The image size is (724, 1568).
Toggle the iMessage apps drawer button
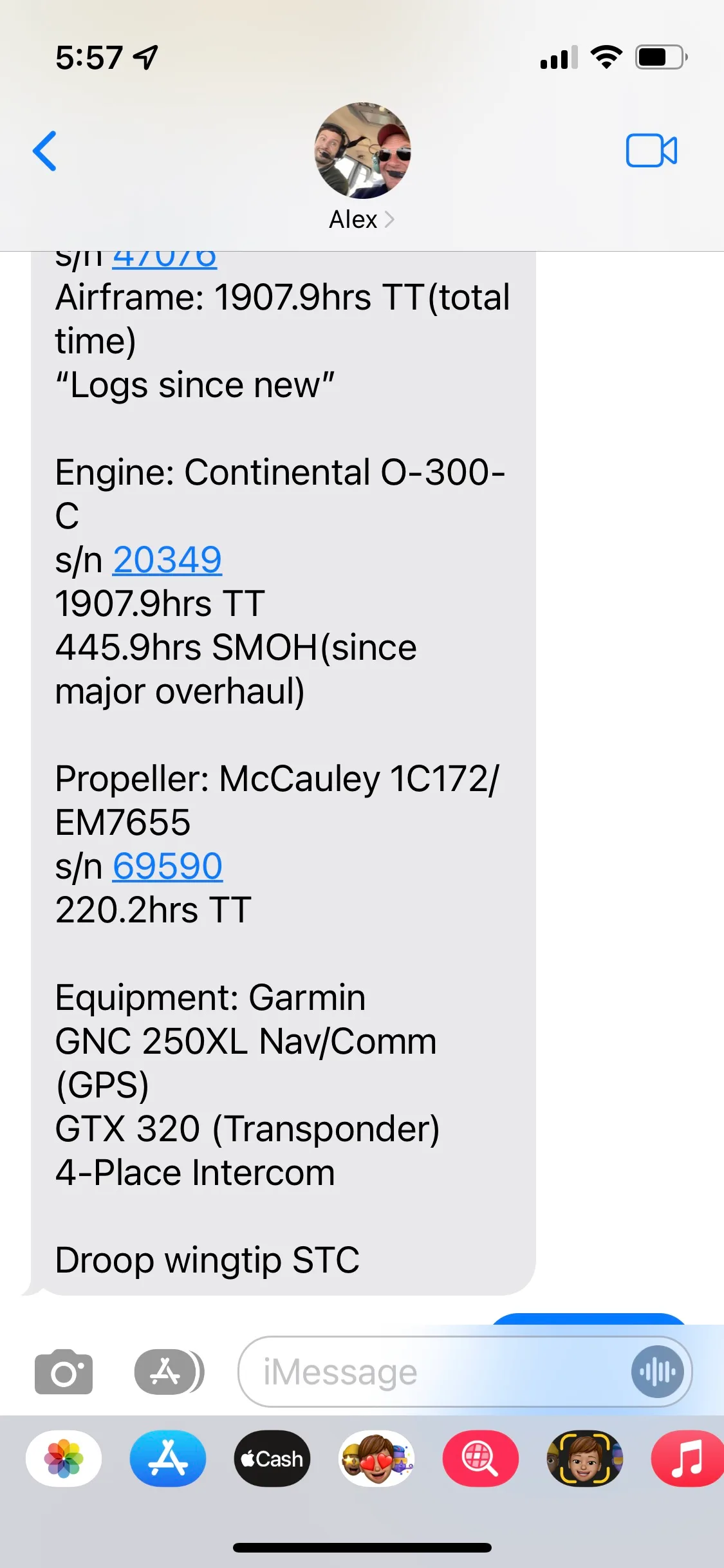(169, 1372)
